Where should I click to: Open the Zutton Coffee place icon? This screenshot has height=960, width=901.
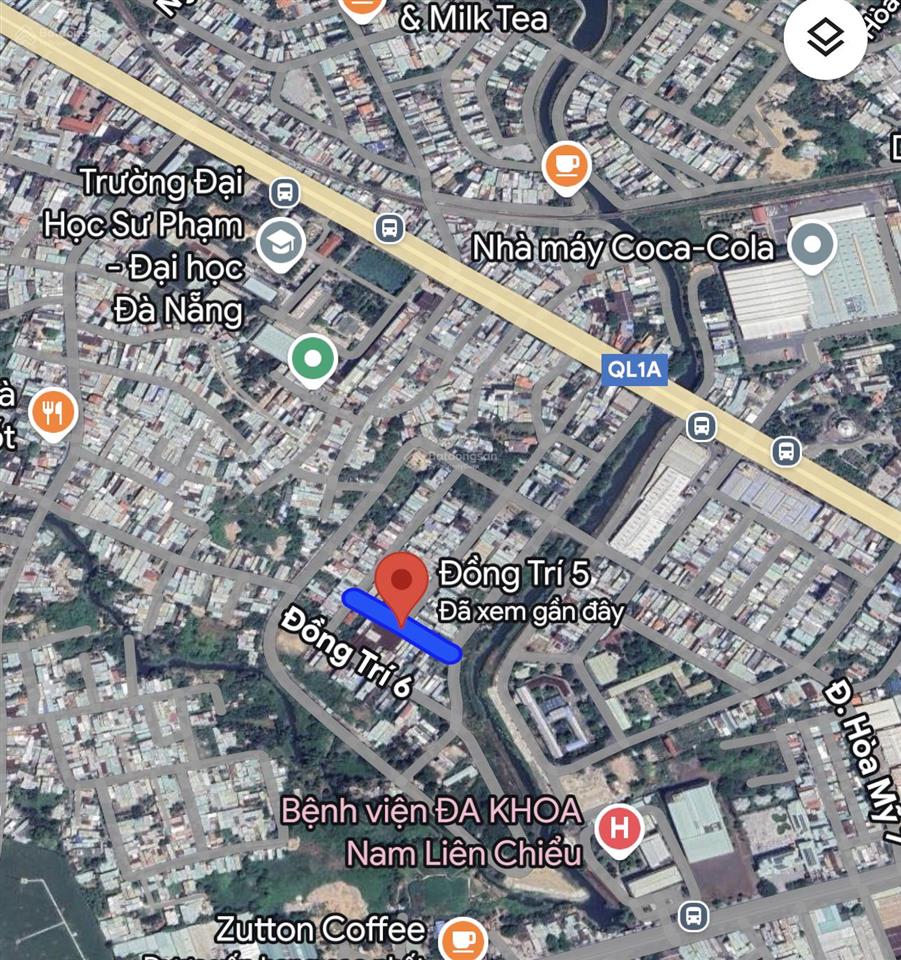pos(463,938)
